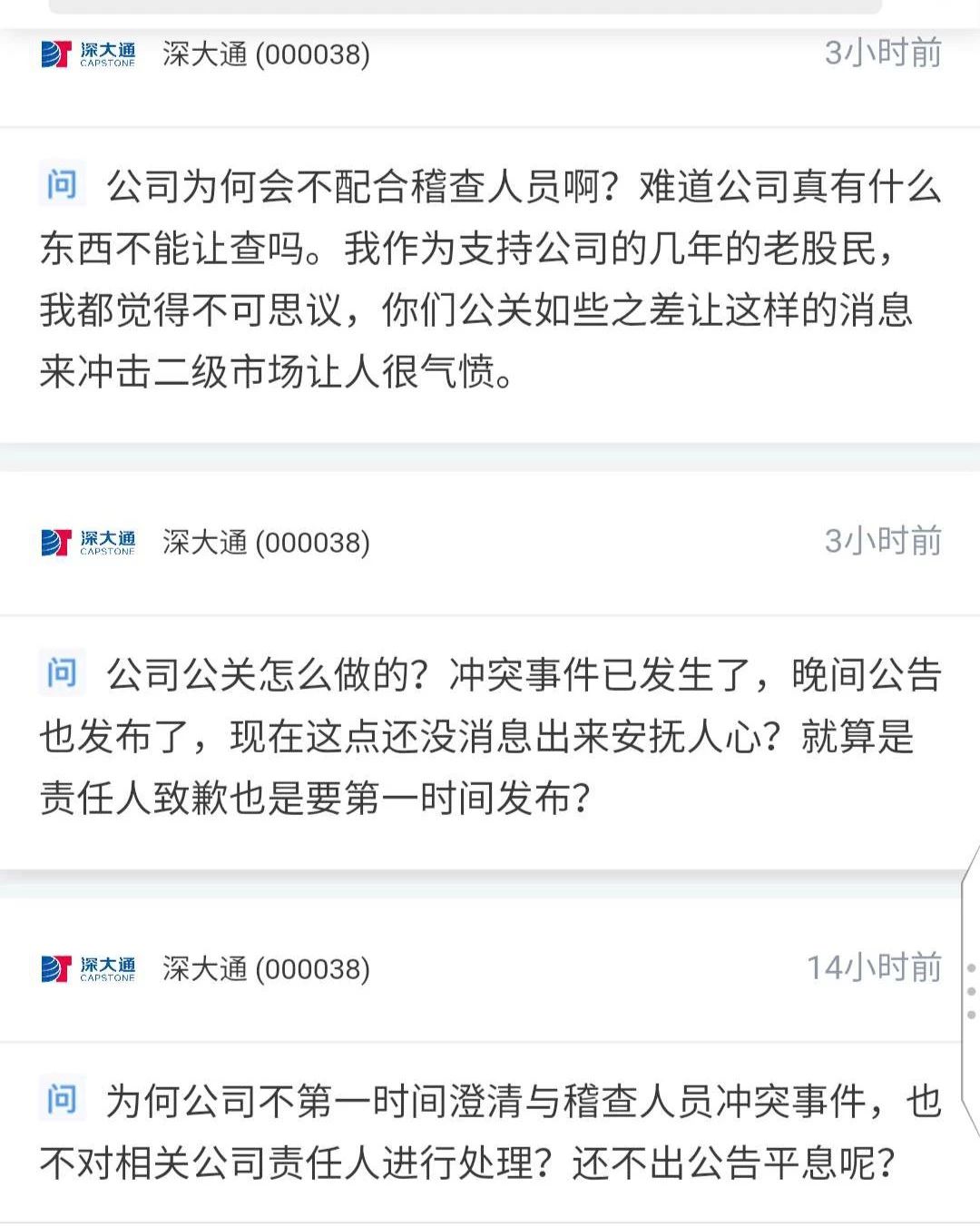Open the question about 不第一时间澄清冲突事件
Image resolution: width=980 pixels, height=1227 pixels.
(490, 1131)
